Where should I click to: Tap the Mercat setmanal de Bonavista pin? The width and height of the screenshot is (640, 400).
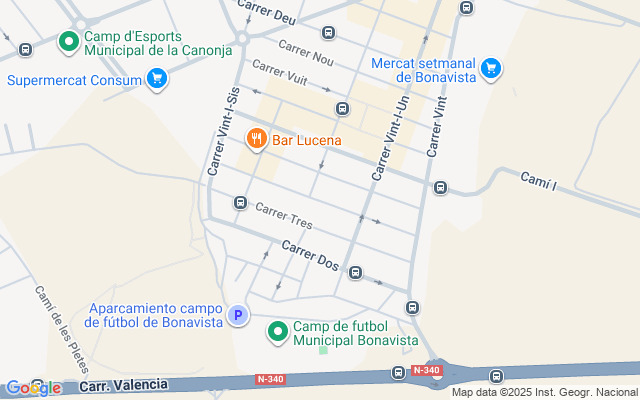(x=490, y=68)
